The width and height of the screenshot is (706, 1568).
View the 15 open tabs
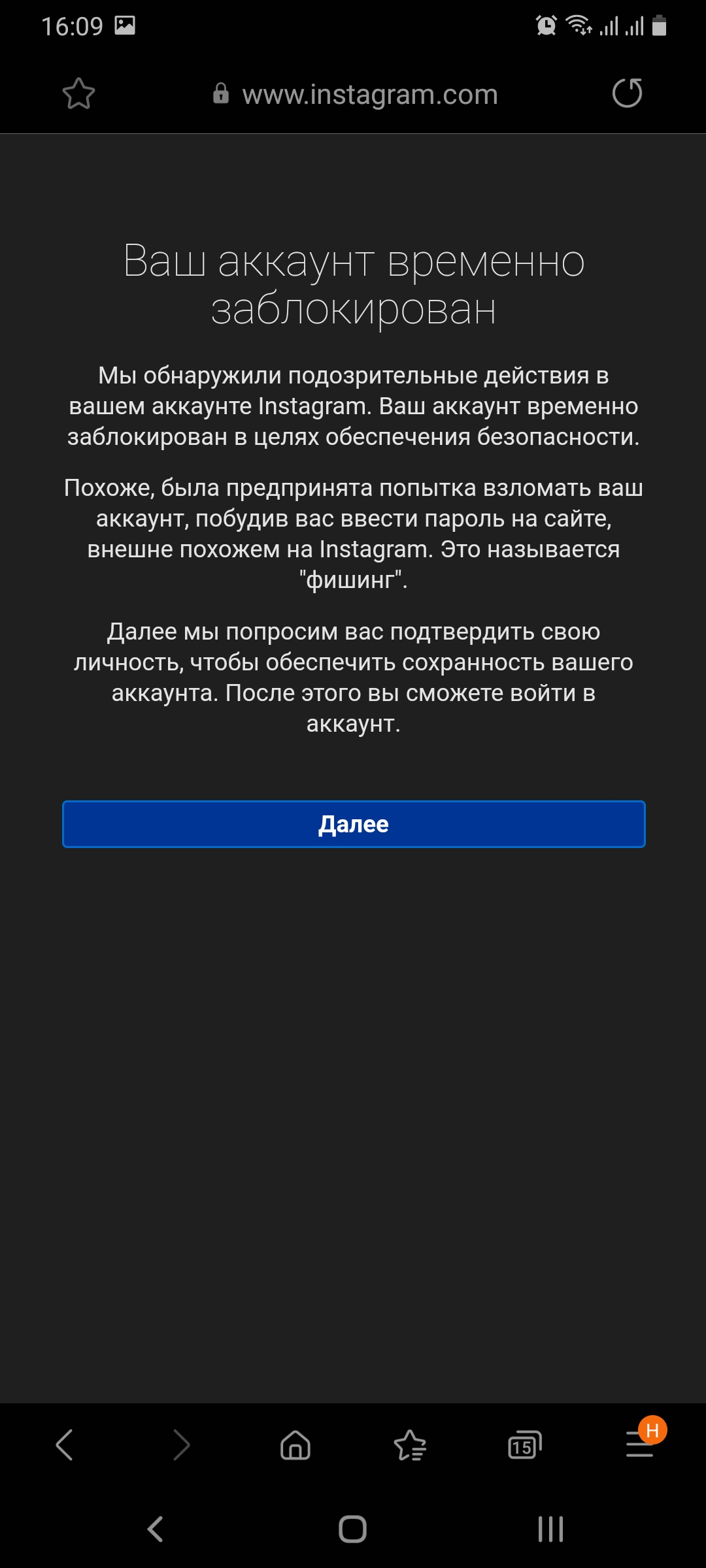(525, 1445)
